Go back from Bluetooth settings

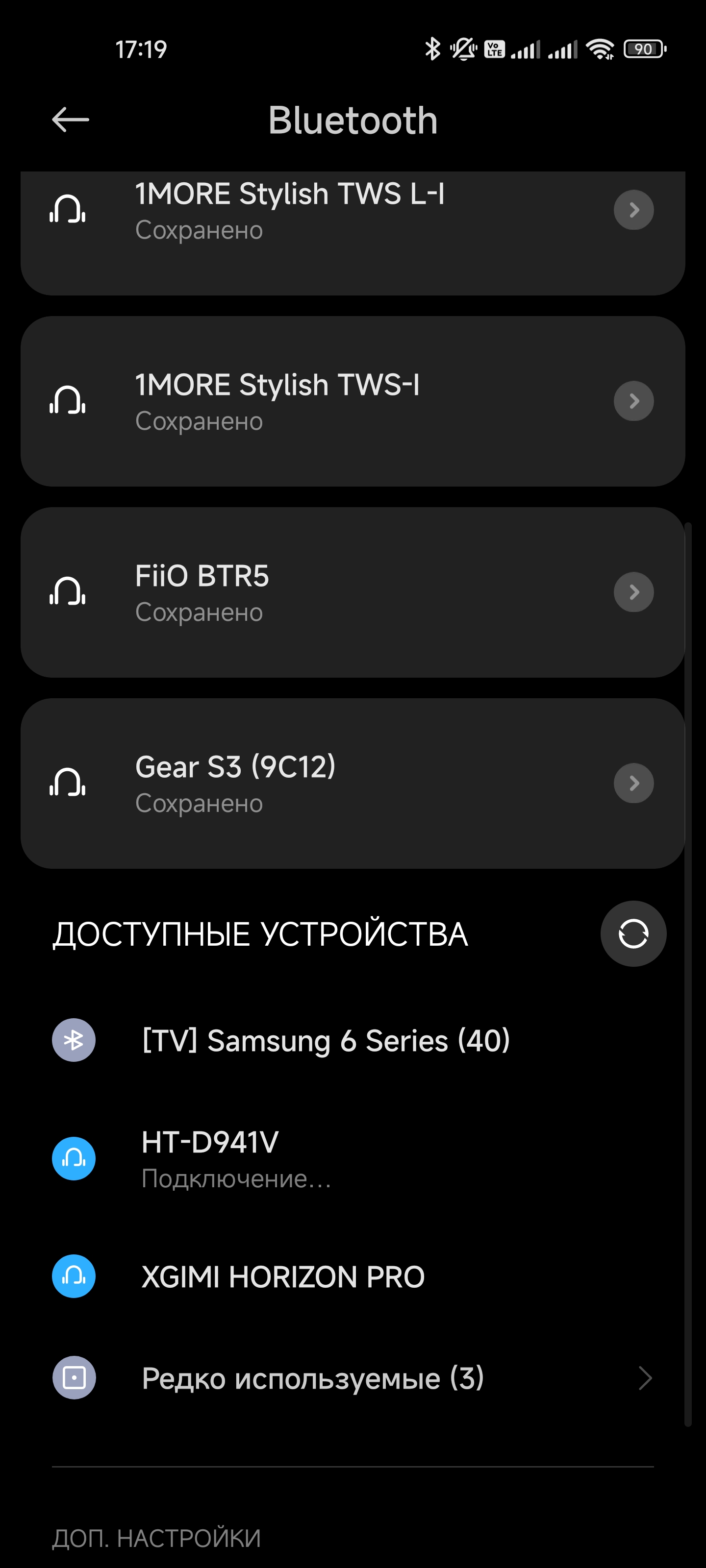(71, 119)
